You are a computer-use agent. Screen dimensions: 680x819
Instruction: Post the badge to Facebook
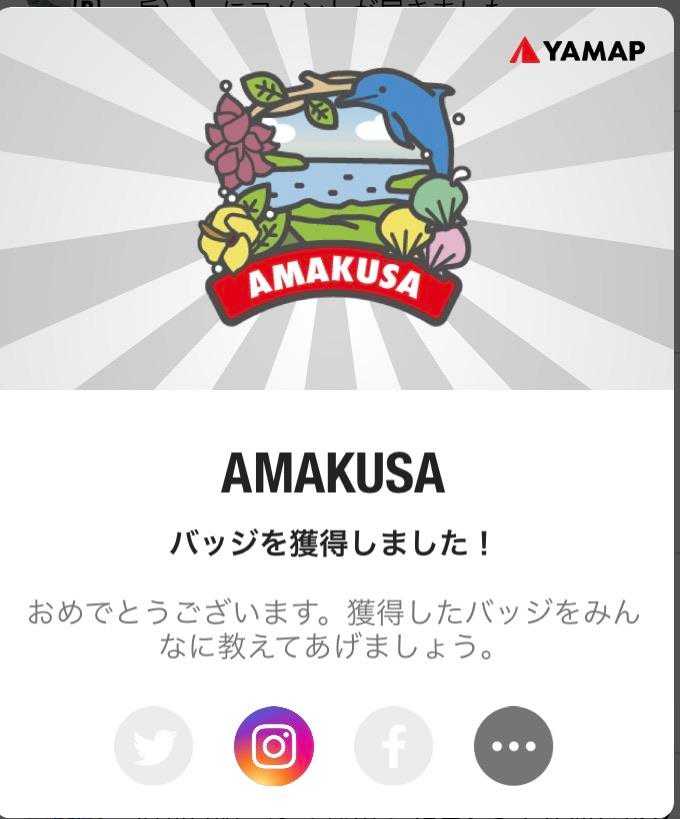pyautogui.click(x=393, y=746)
